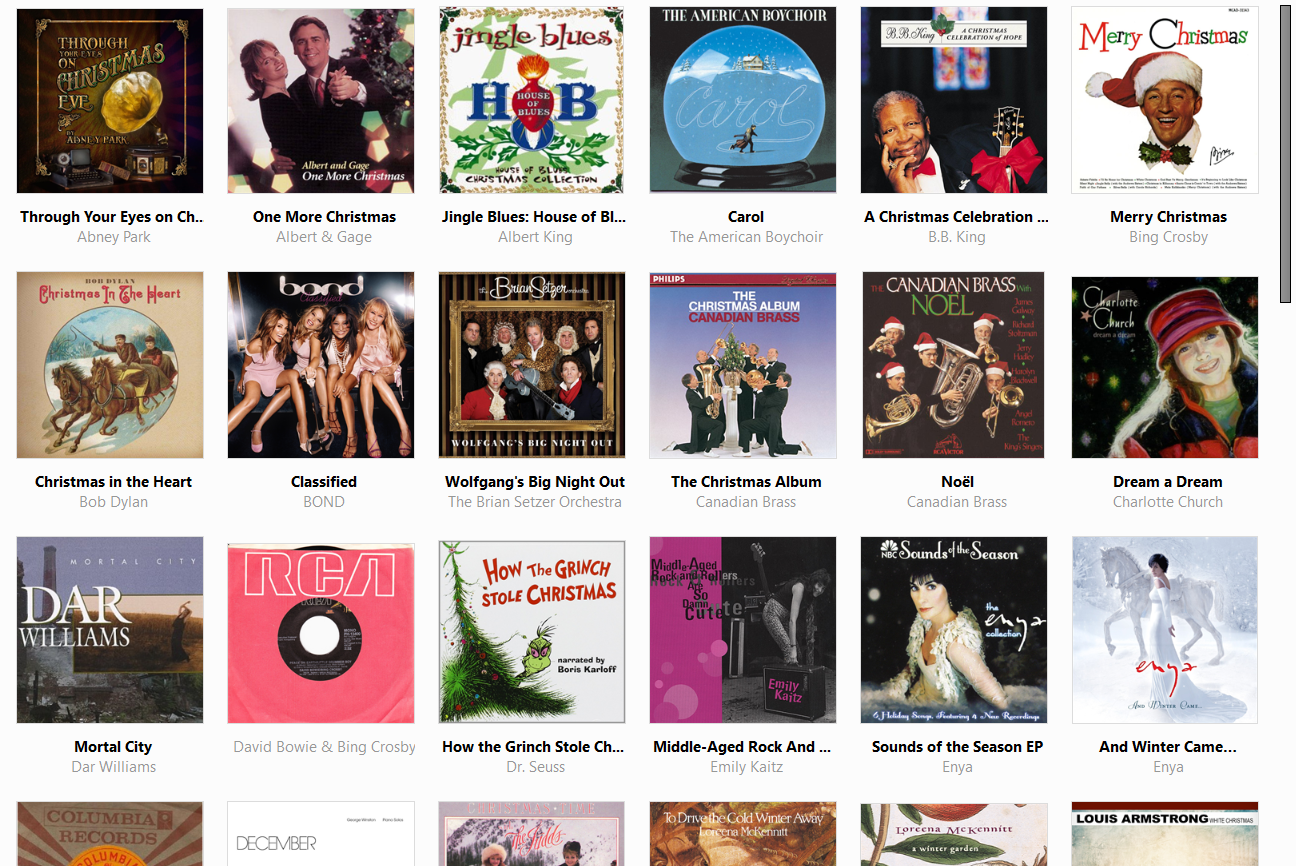1296x866 pixels.
Task: Select the Jingle Blues album cover
Action: (x=532, y=101)
